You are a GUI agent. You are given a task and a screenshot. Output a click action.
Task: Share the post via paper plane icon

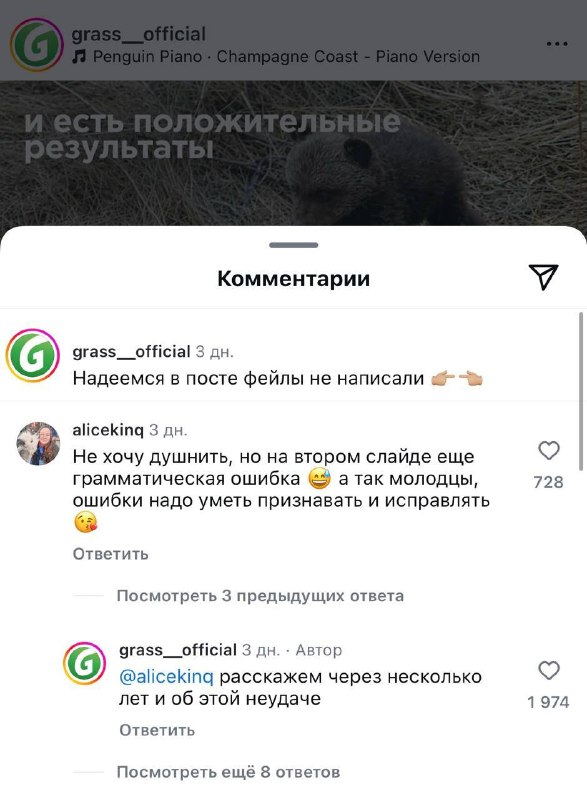click(543, 277)
